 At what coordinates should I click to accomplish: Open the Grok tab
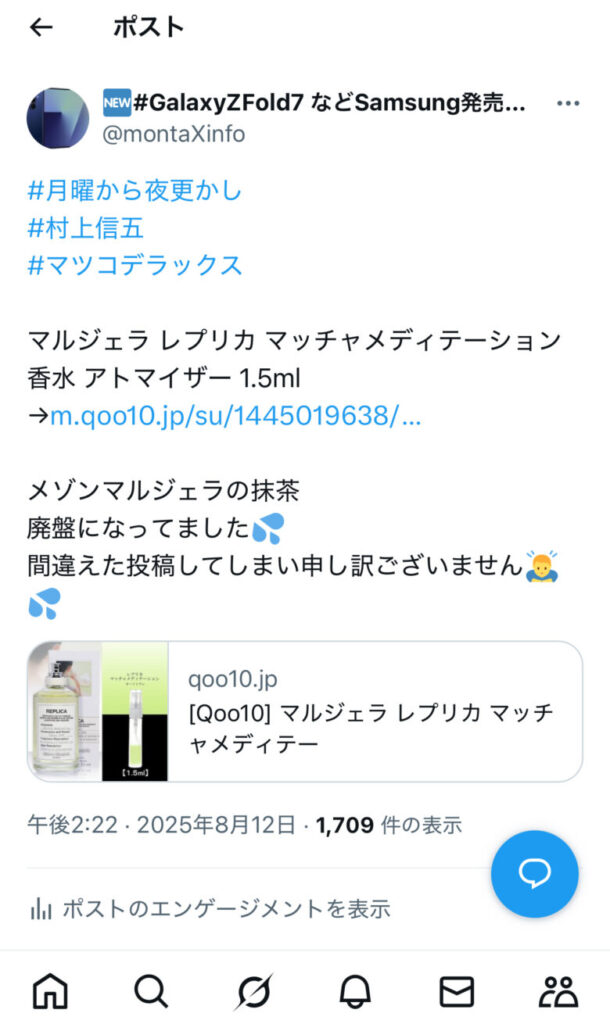[253, 991]
